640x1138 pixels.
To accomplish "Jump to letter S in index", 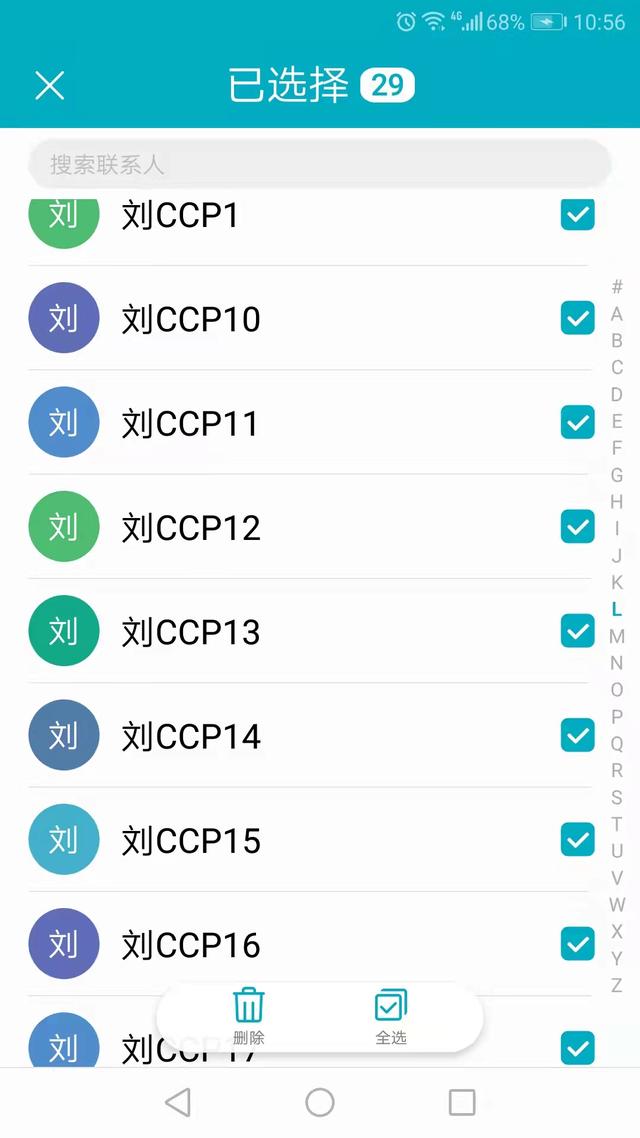I will point(617,797).
